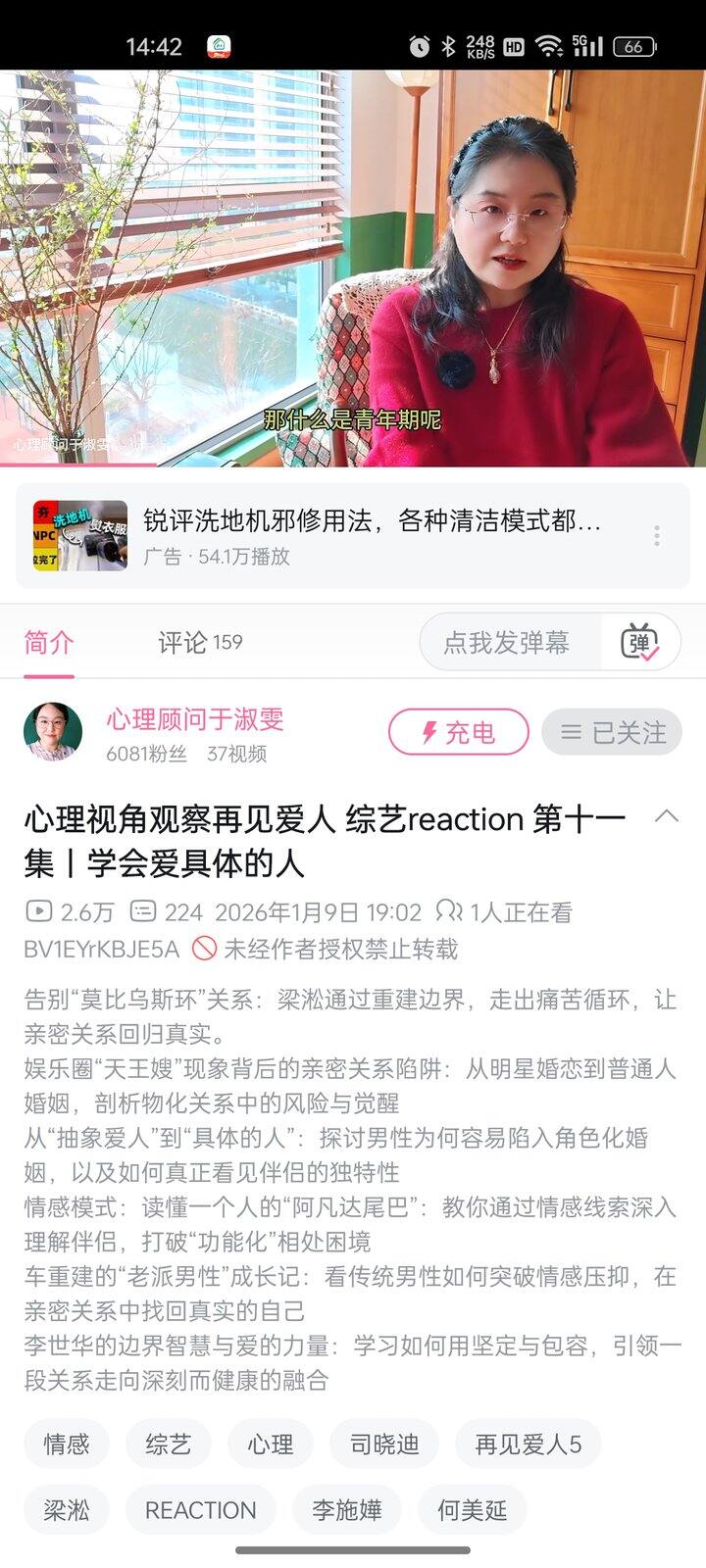The height and width of the screenshot is (1568, 706).
Task: Open the 司晓迪 tag
Action: coord(384,1445)
